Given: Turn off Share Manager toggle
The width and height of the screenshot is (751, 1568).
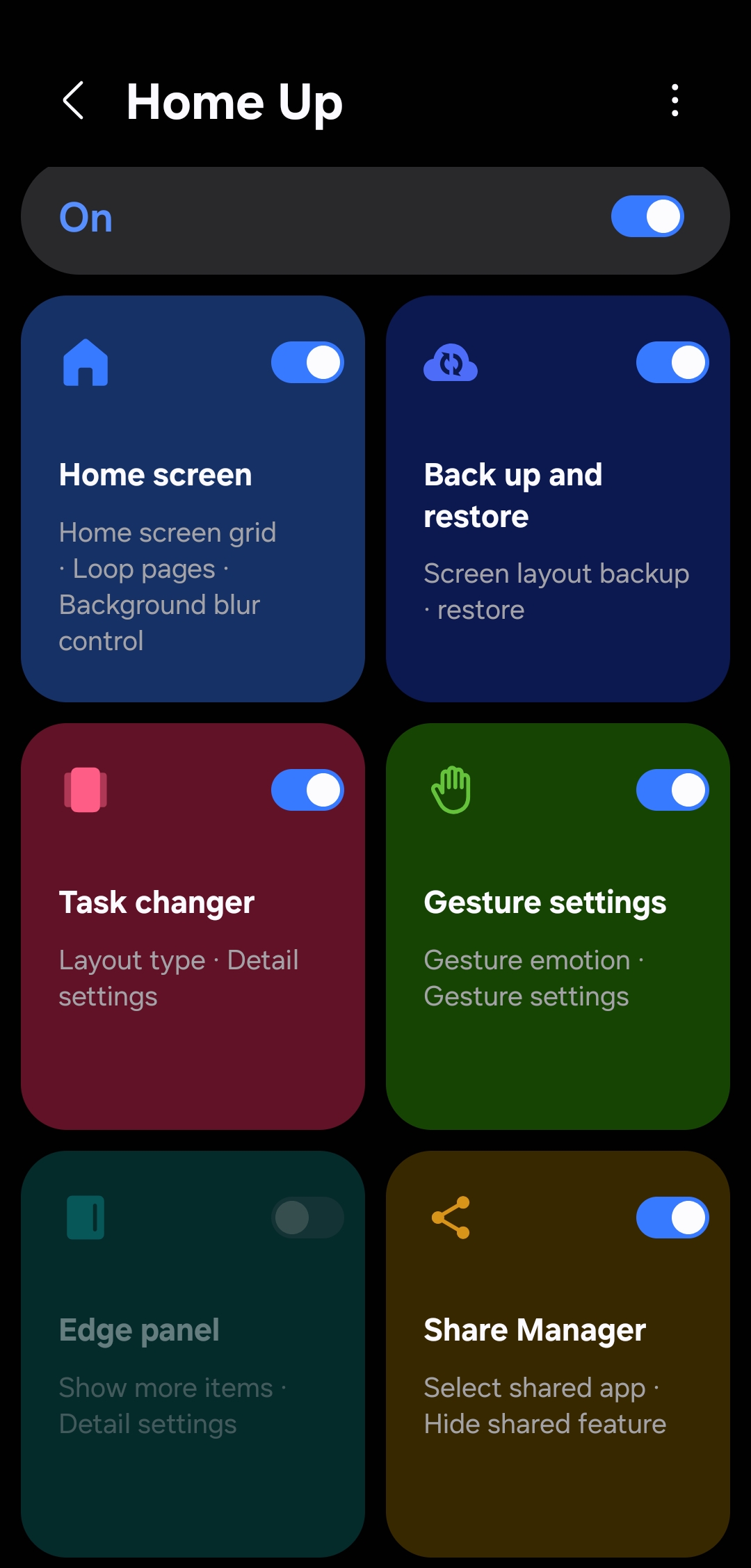Looking at the screenshot, I should pyautogui.click(x=672, y=1218).
